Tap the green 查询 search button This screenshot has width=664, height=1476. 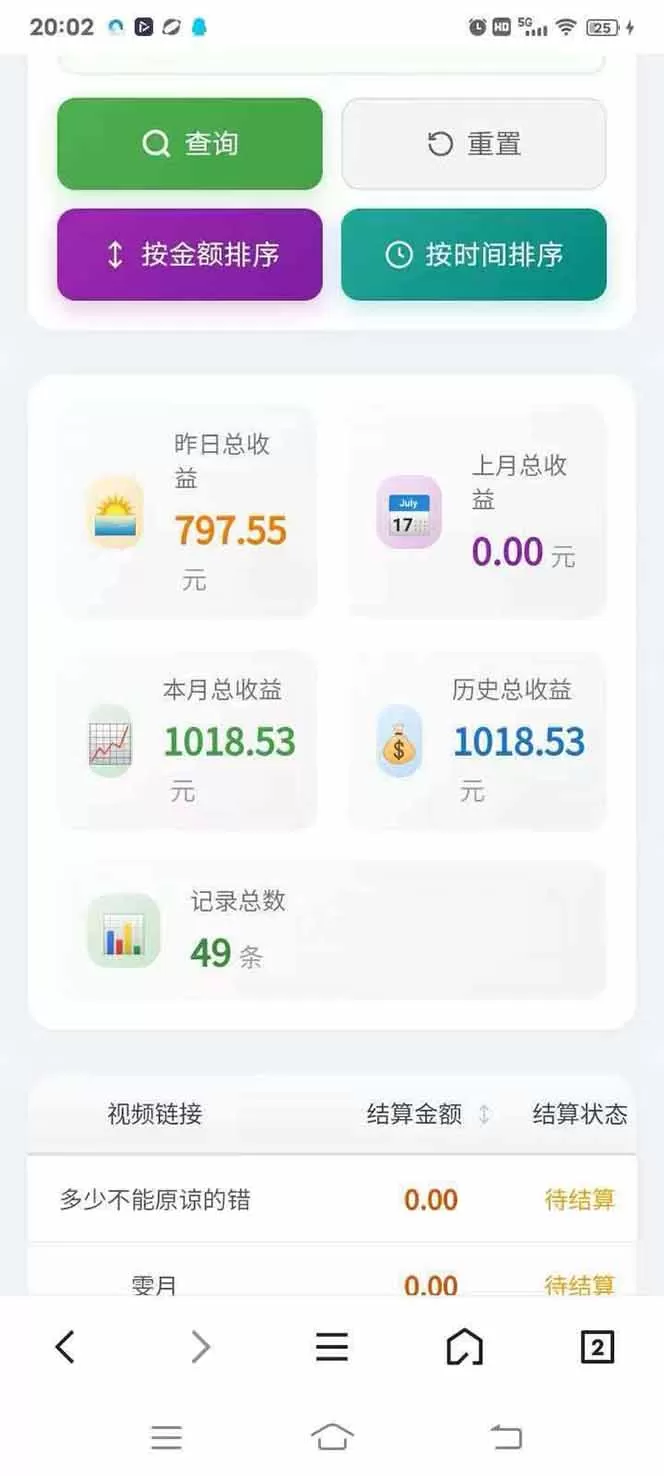(x=190, y=144)
